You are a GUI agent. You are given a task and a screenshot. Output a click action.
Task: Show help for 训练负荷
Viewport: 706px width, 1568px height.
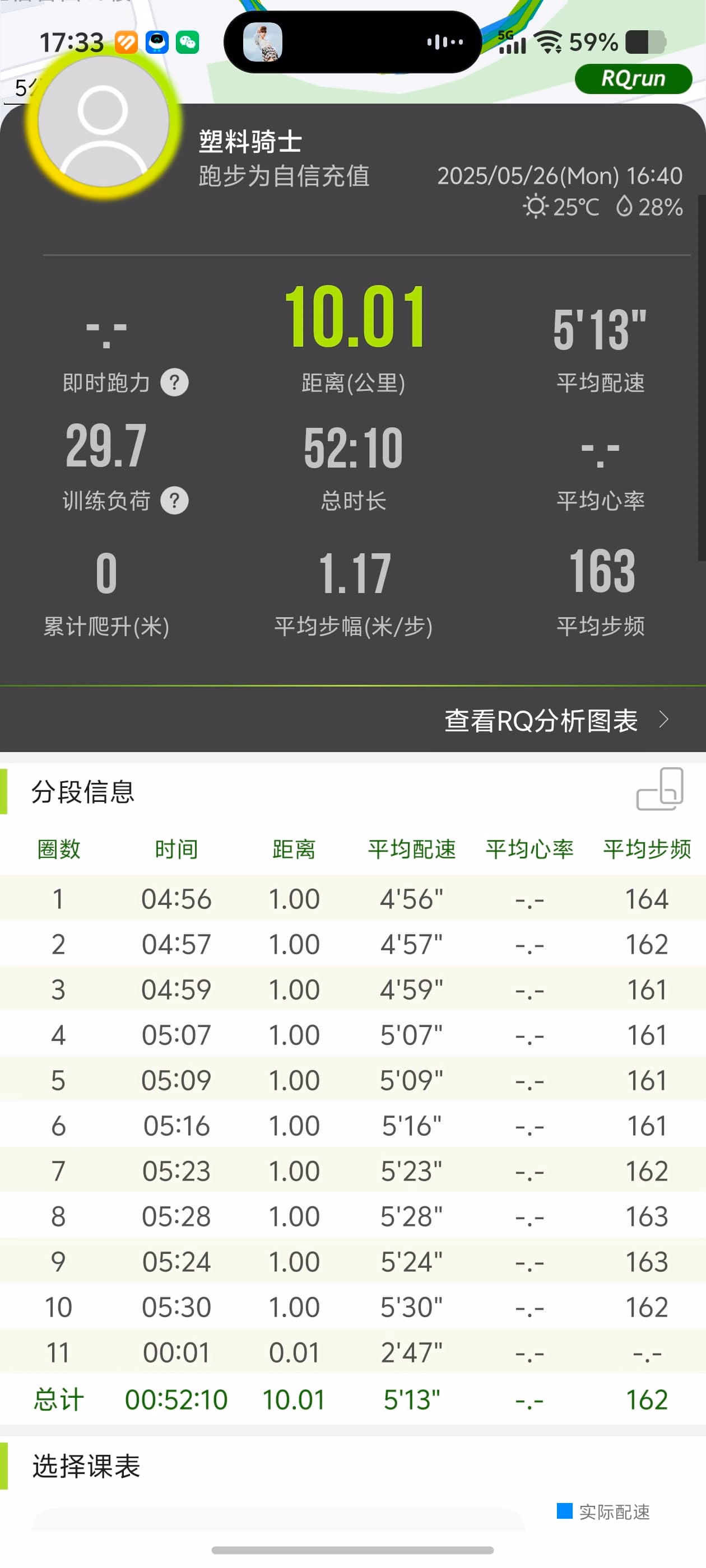coord(174,500)
